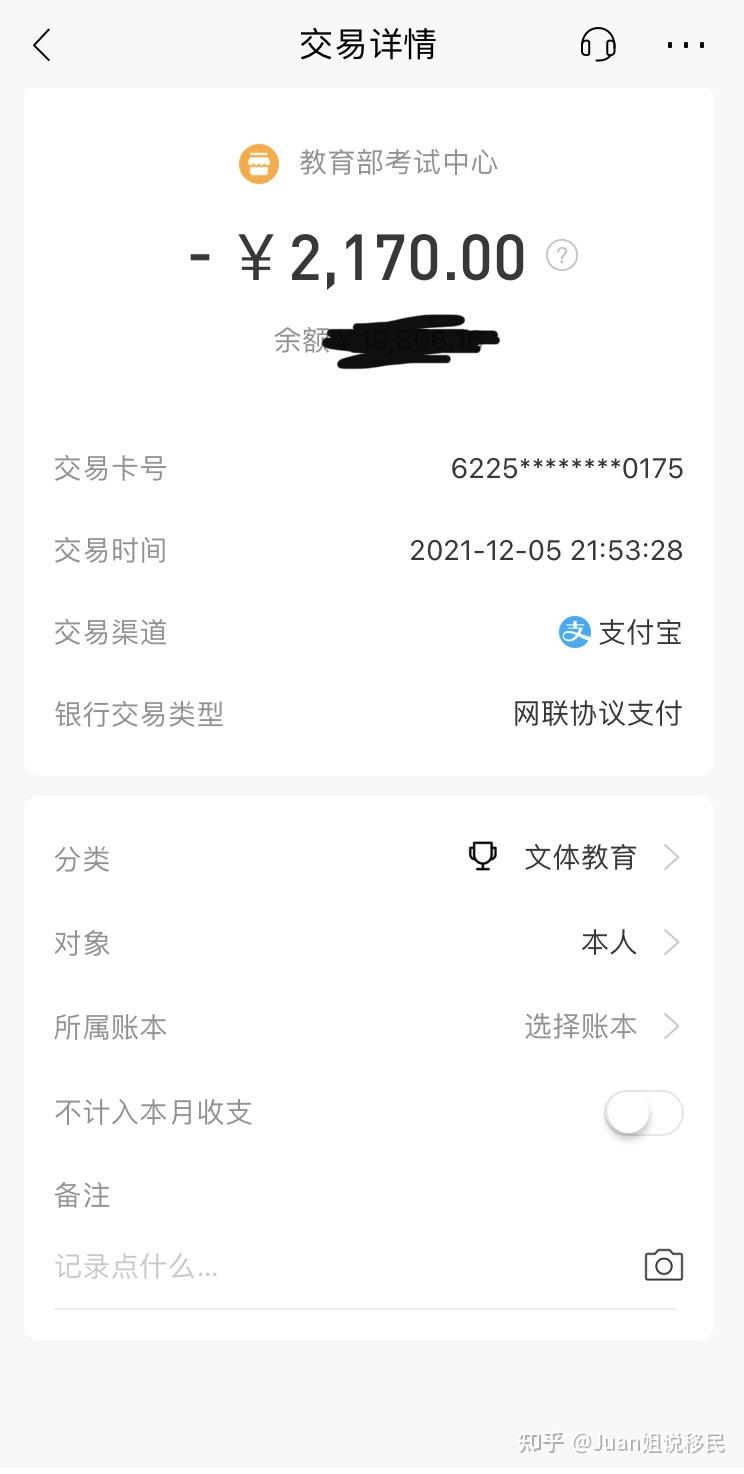Viewport: 744px width, 1474px height.
Task: Open the 对象 本人 row
Action: pos(368,942)
